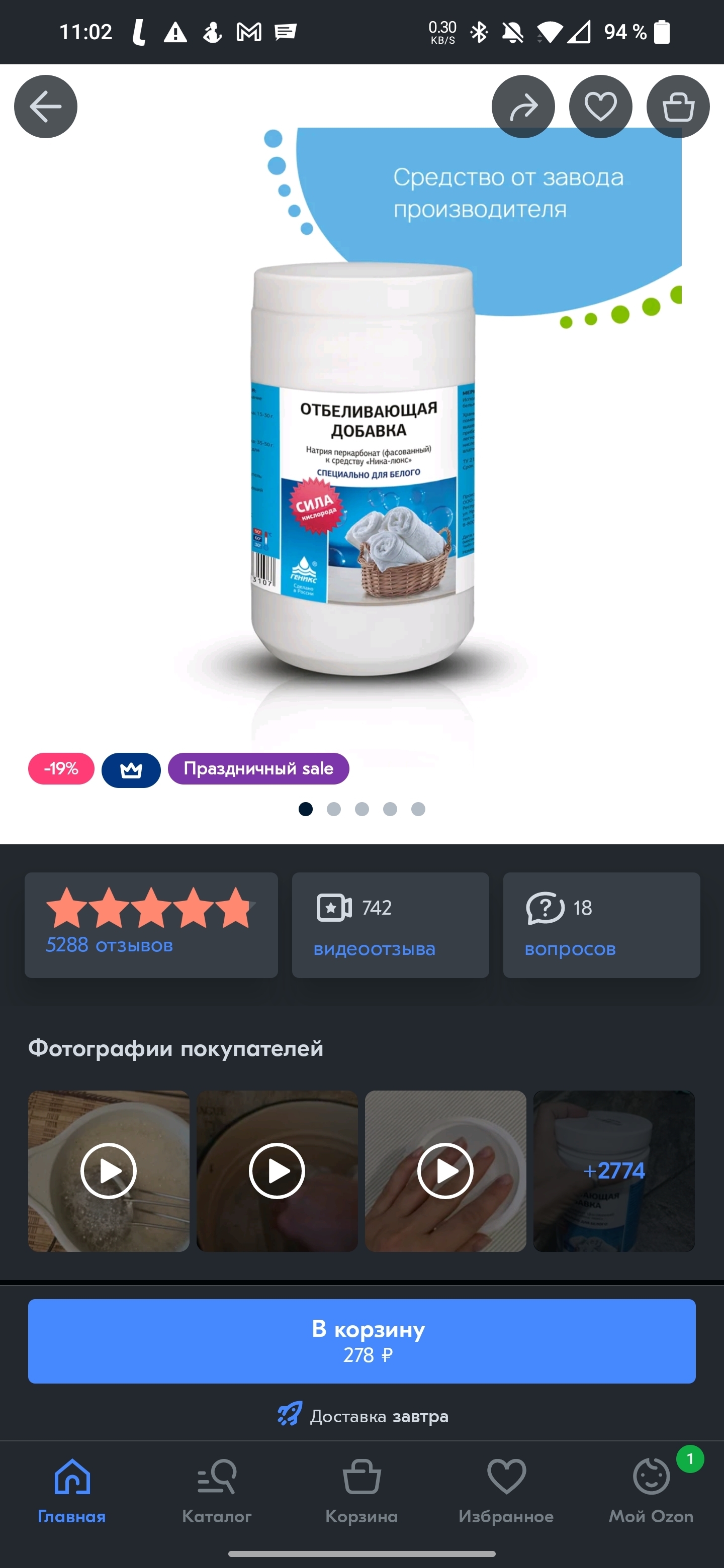Screen dimensions: 724x1568
Task: Open the Праздничный sale badge
Action: [258, 769]
